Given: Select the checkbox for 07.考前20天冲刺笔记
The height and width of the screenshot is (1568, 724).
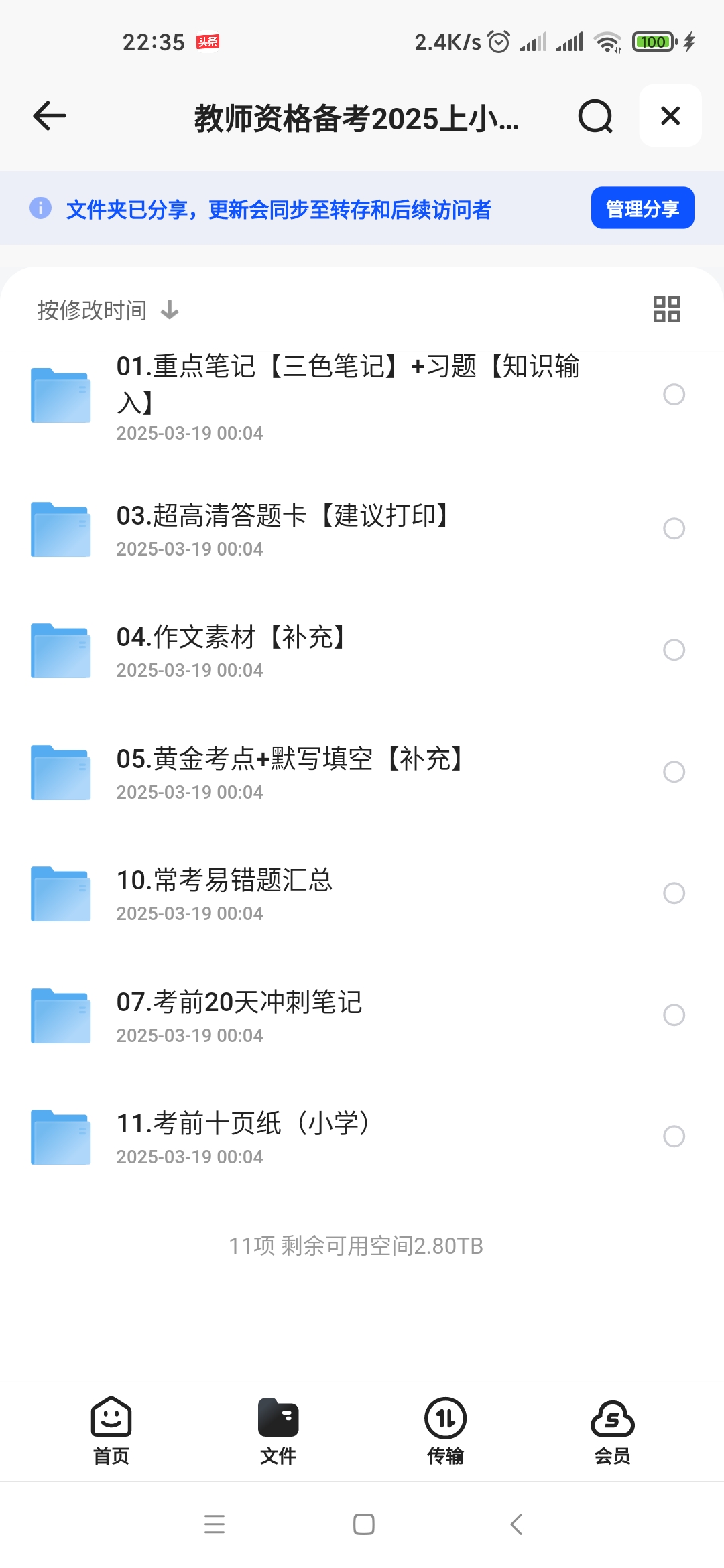Looking at the screenshot, I should (674, 1015).
